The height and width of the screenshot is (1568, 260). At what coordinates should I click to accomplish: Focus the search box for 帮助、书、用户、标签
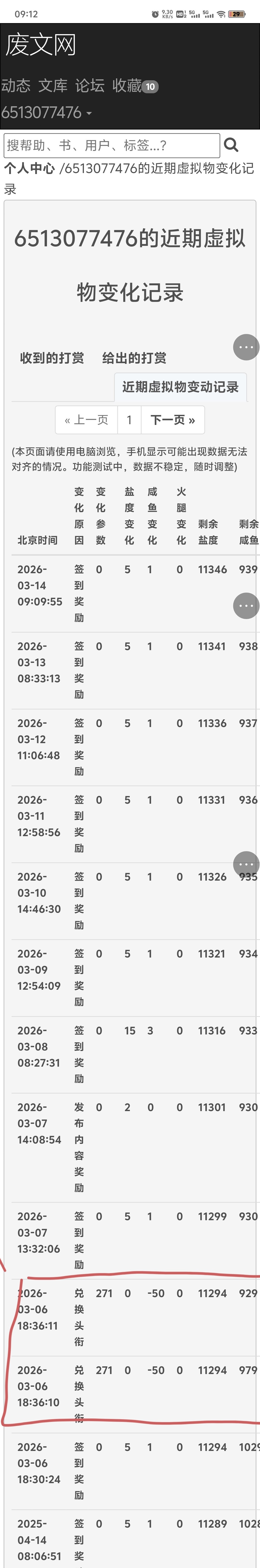coord(112,145)
